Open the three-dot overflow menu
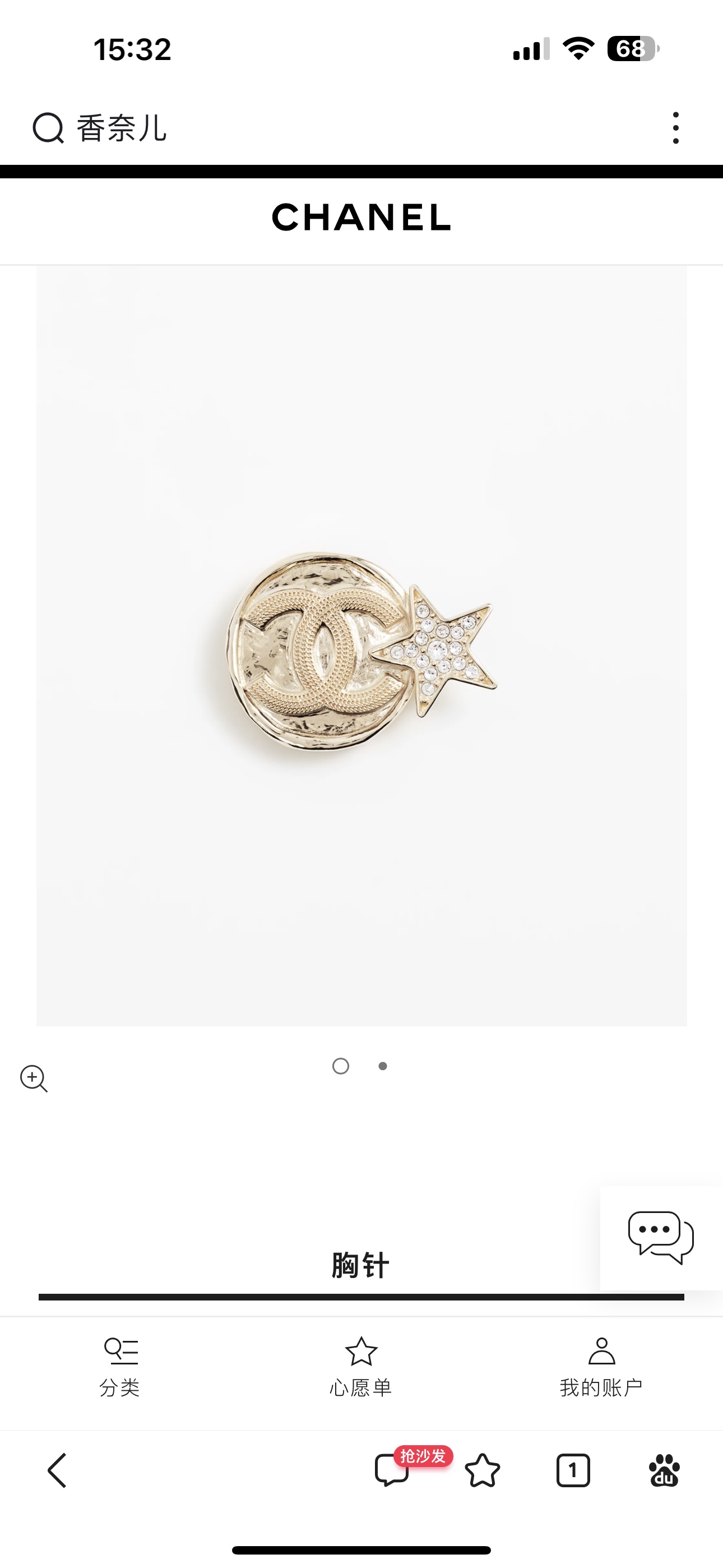Viewport: 723px width, 1568px height. coord(675,128)
